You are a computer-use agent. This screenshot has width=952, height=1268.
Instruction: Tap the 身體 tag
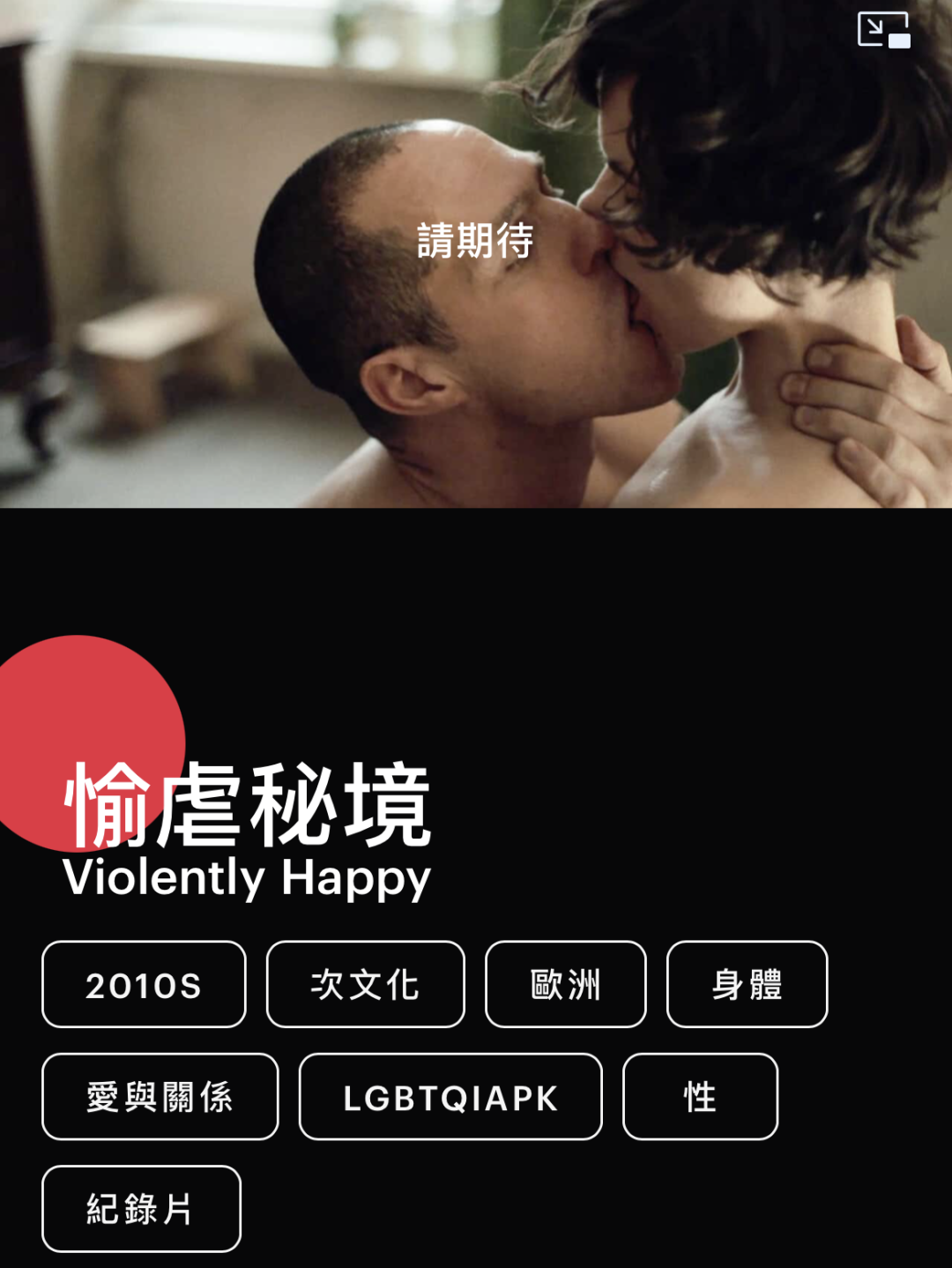point(747,984)
